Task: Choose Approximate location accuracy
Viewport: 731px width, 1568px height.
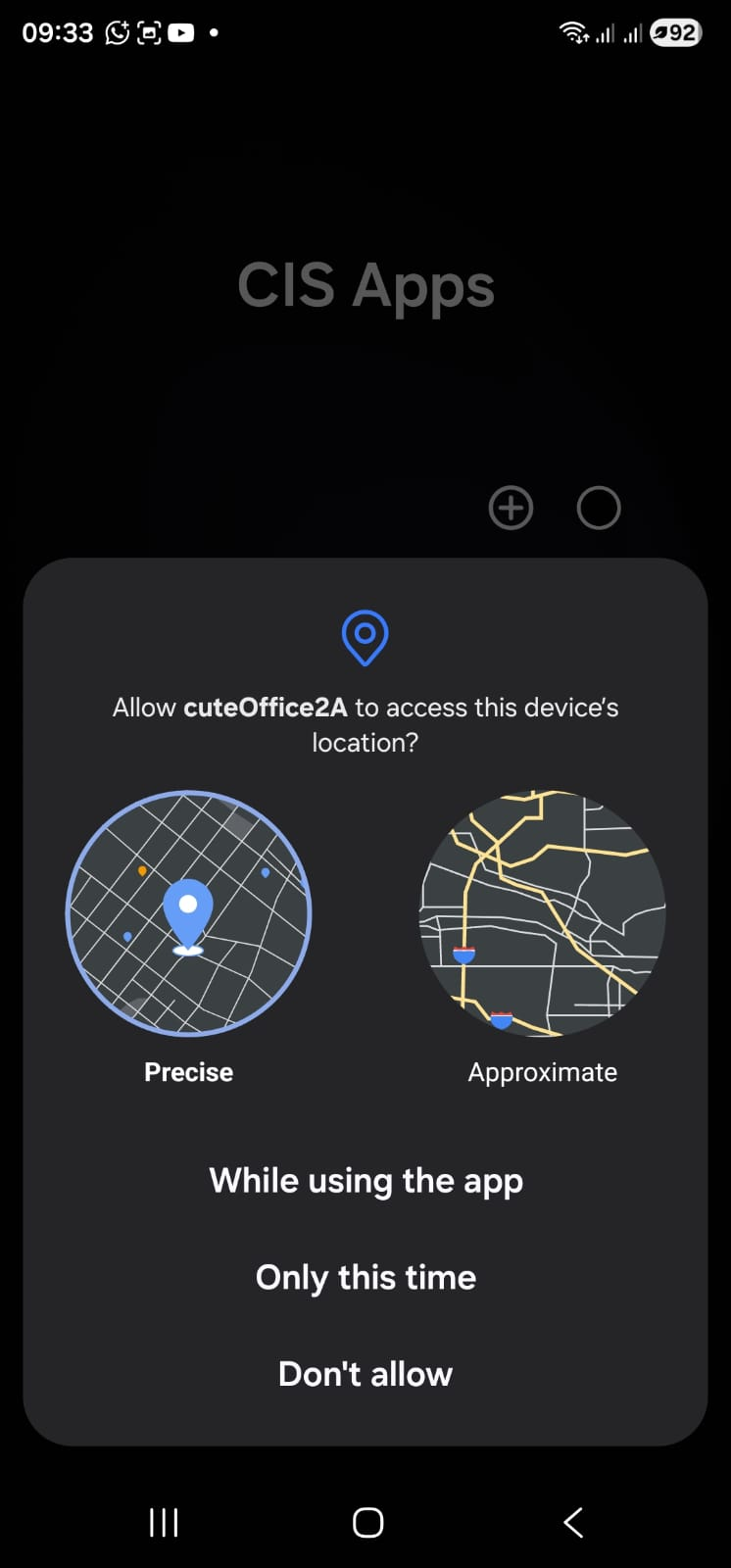Action: point(542,914)
